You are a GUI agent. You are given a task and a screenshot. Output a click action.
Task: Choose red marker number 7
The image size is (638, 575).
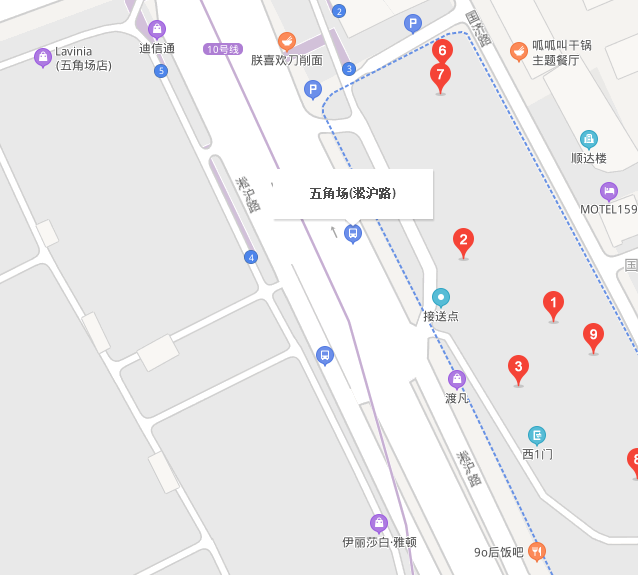(x=440, y=75)
